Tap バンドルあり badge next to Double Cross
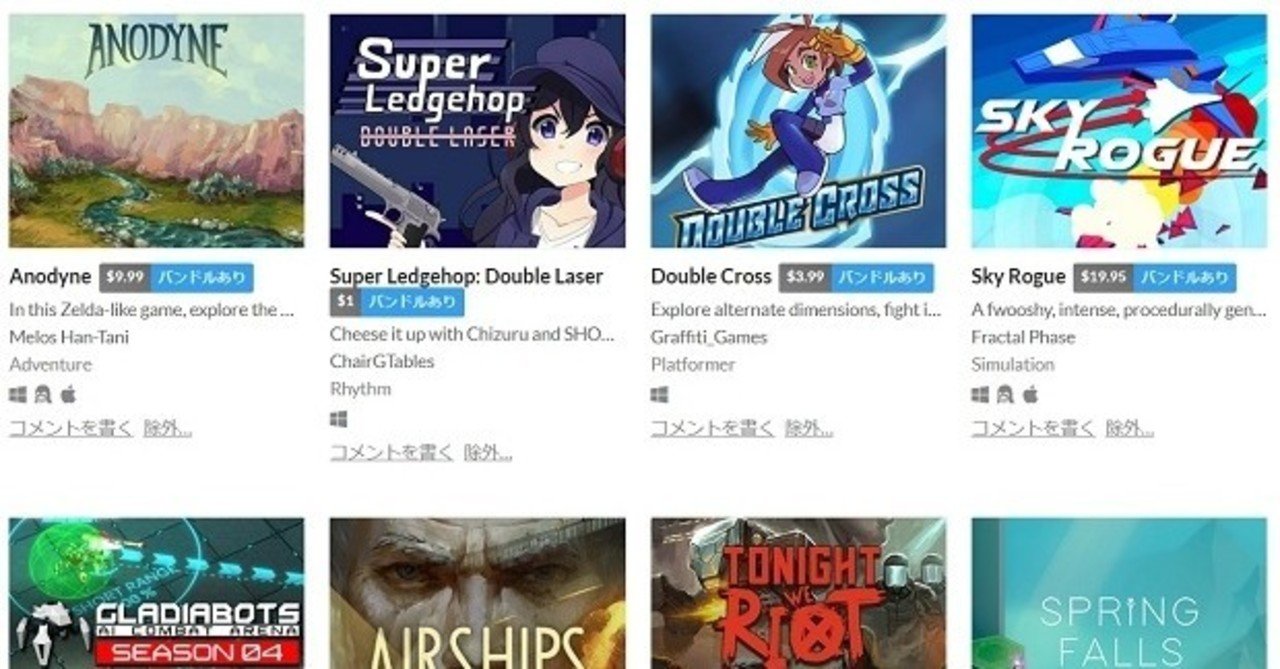 click(882, 277)
